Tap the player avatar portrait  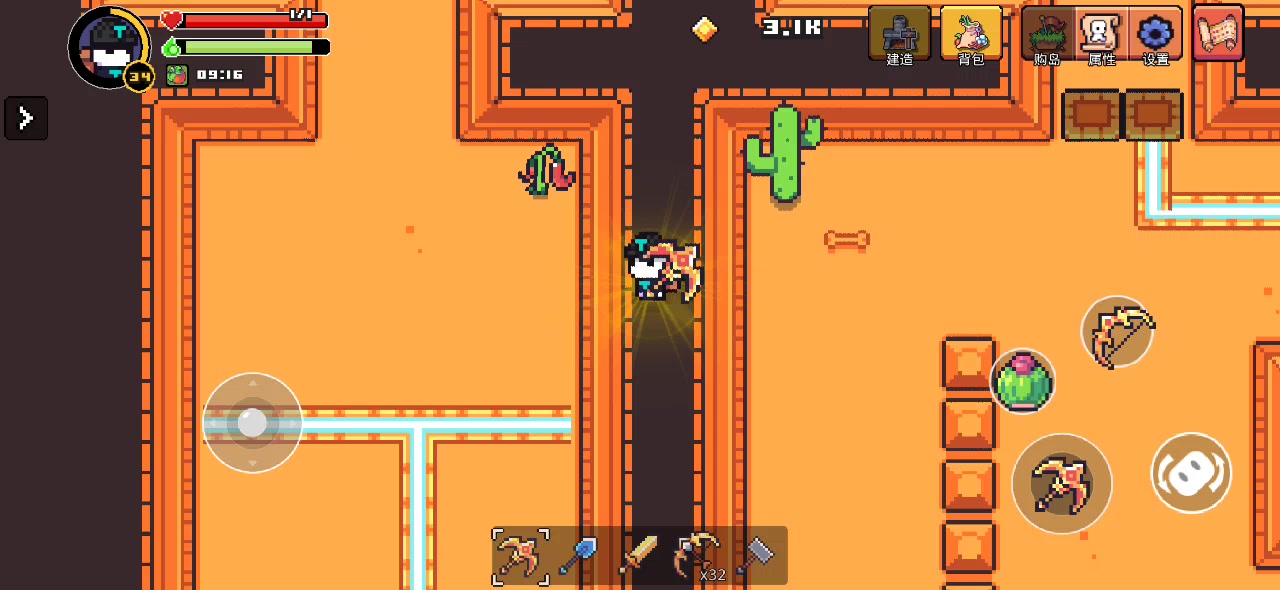click(x=107, y=47)
